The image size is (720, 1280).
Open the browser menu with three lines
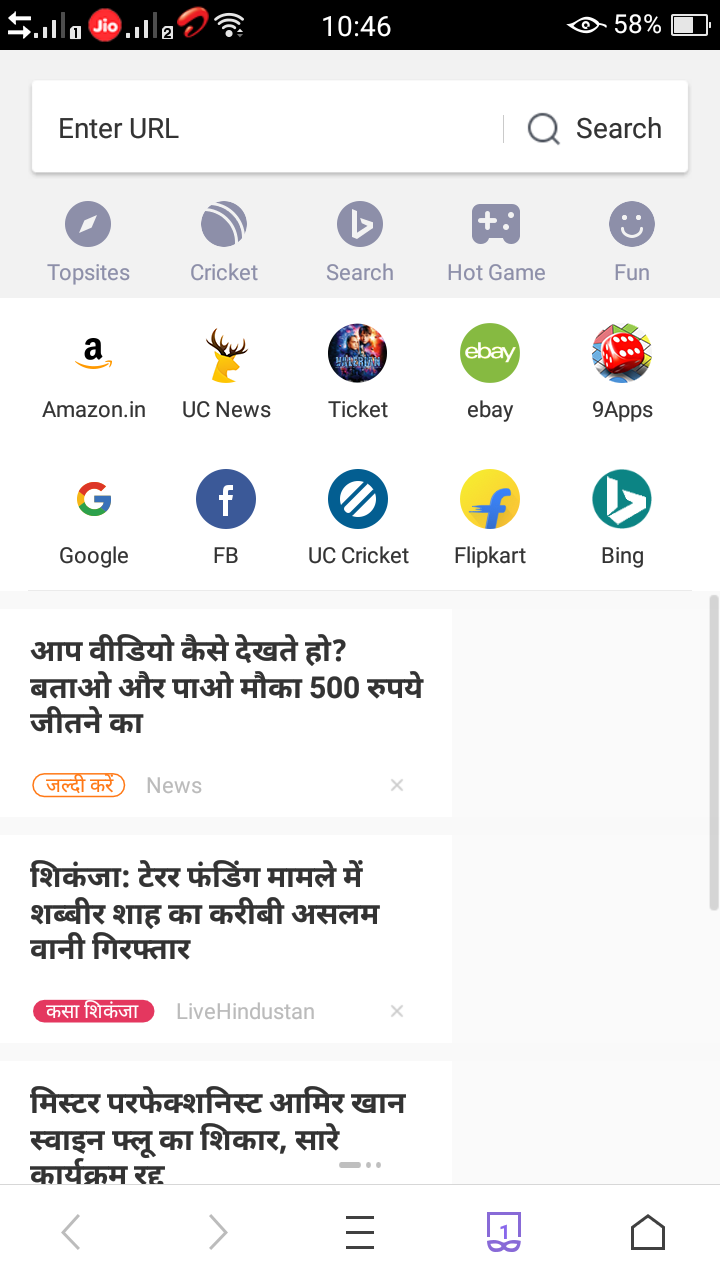360,1233
